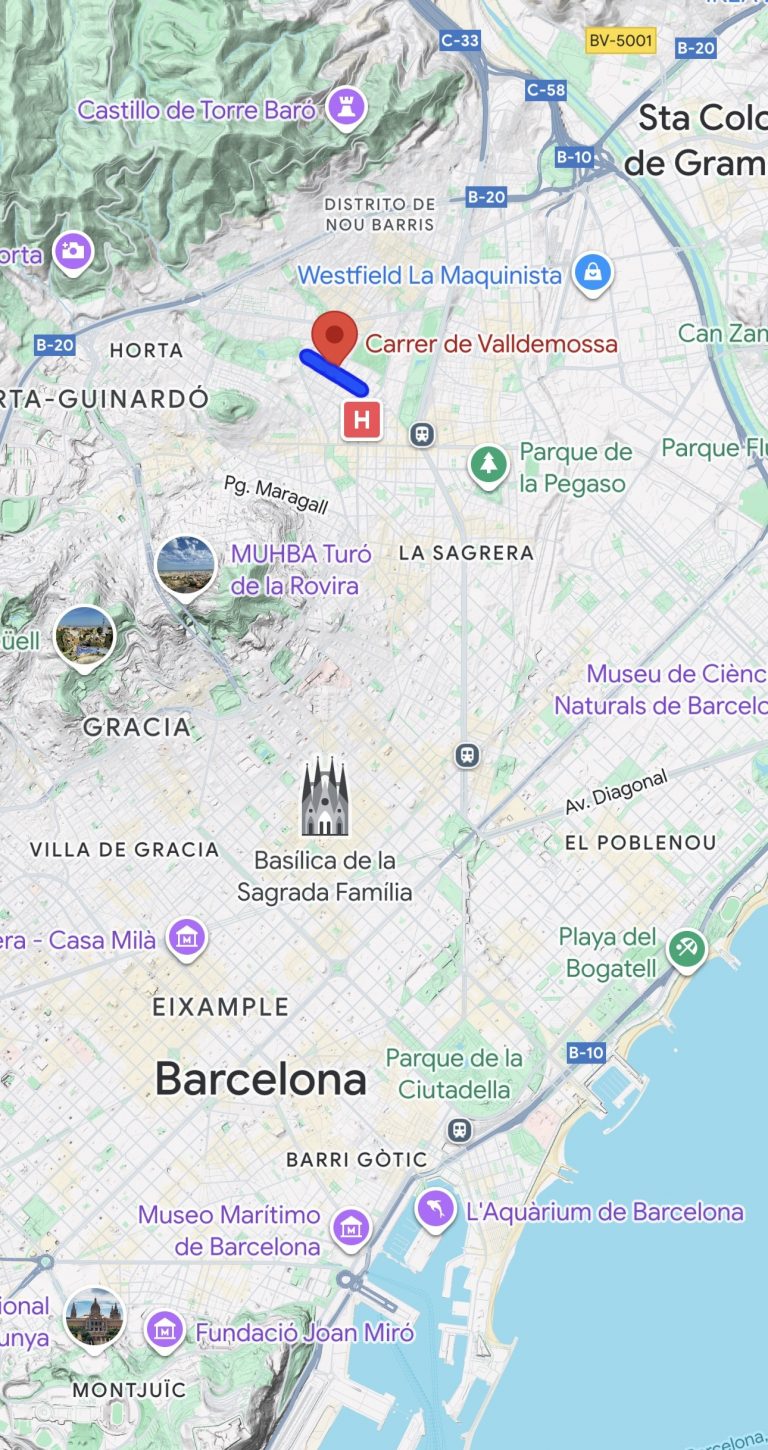The width and height of the screenshot is (768, 1450).
Task: View the MUHBA Turó de la Rovira photo pin
Action: point(186,564)
